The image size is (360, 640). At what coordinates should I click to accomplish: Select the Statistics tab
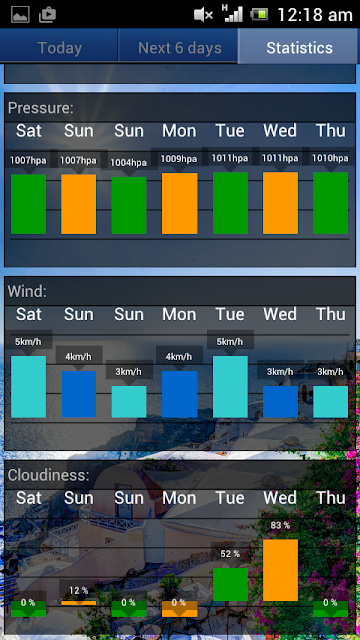click(x=299, y=46)
